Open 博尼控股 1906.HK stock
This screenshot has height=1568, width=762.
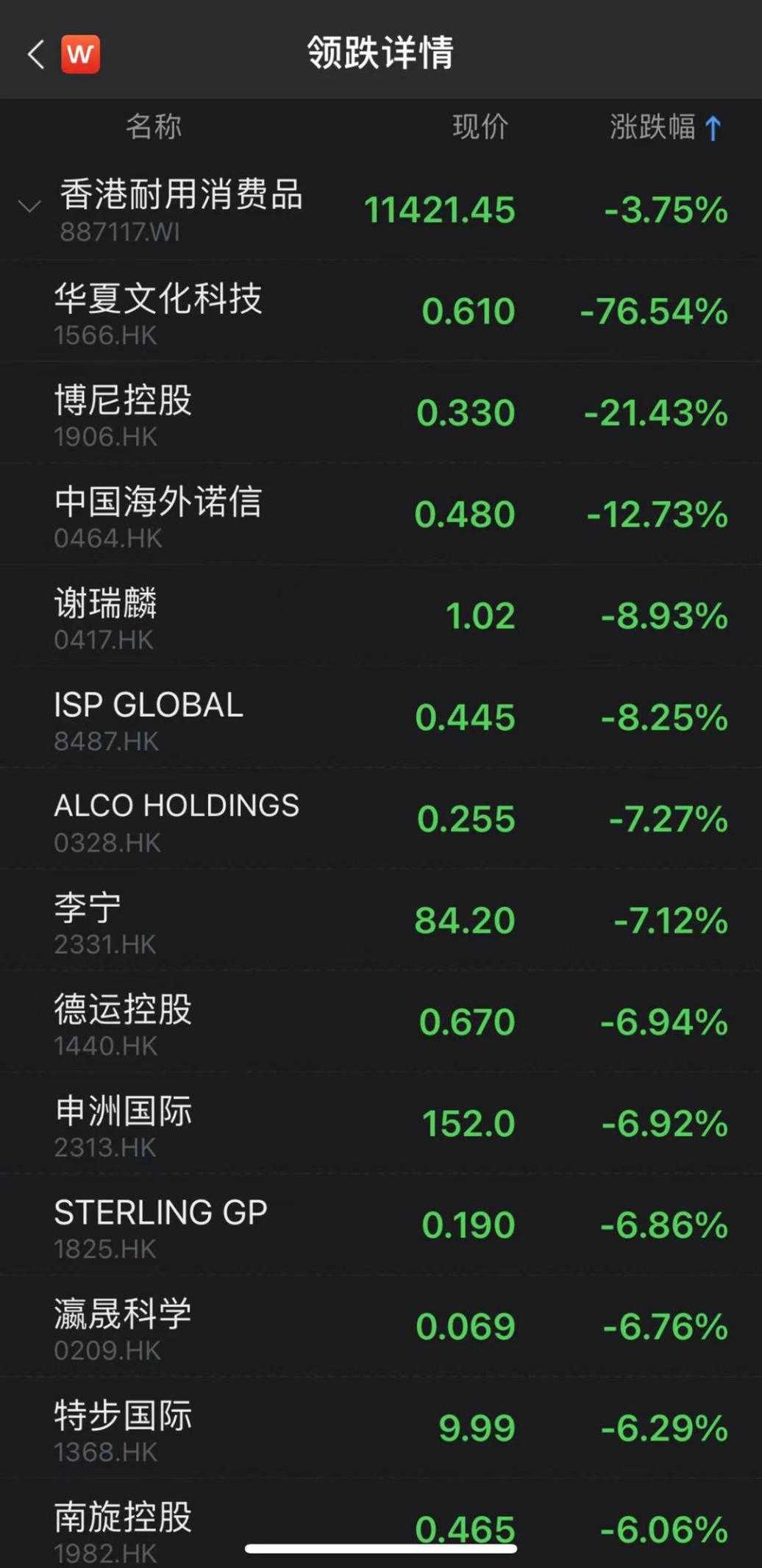coord(381,413)
